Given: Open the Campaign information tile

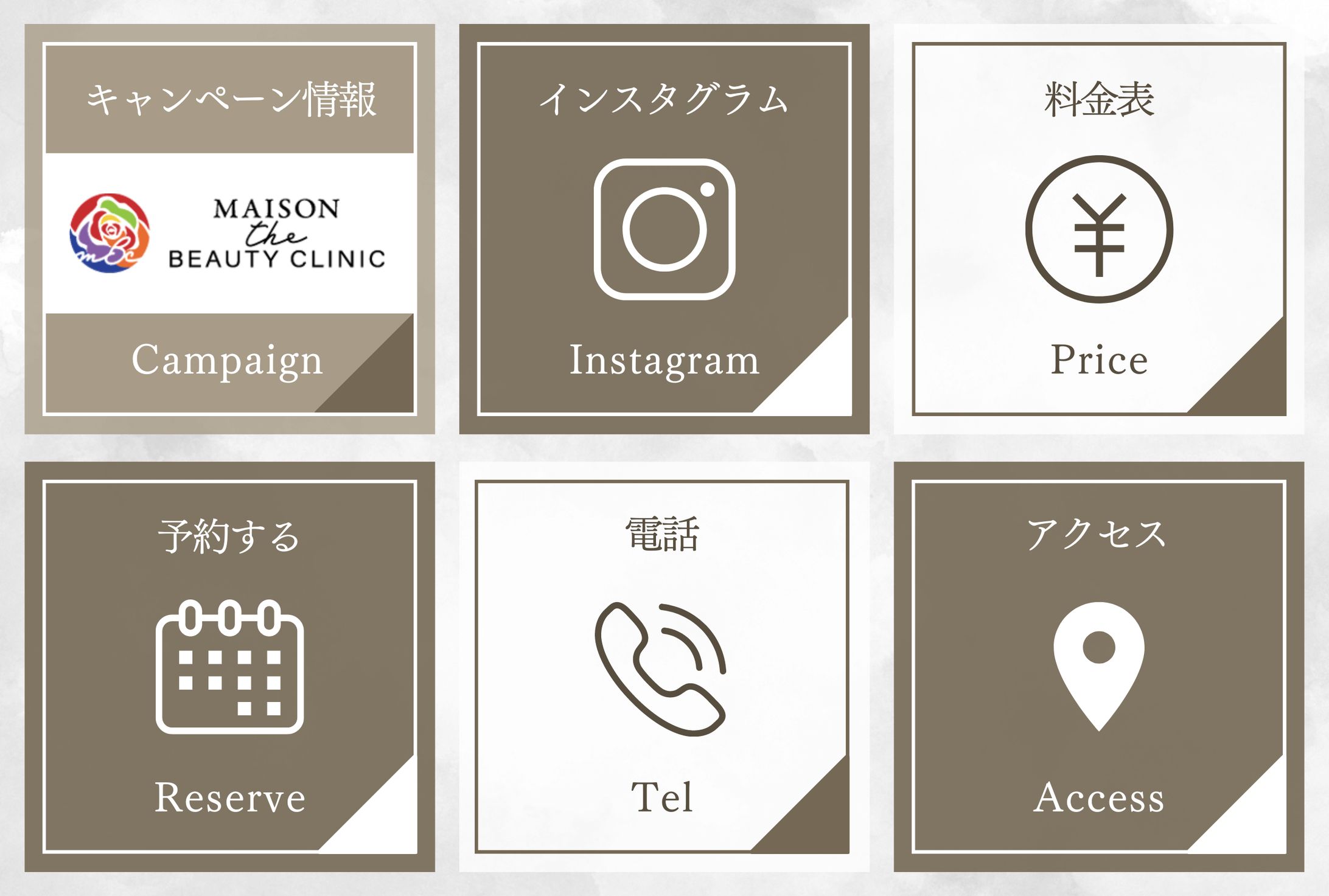Looking at the screenshot, I should [229, 229].
